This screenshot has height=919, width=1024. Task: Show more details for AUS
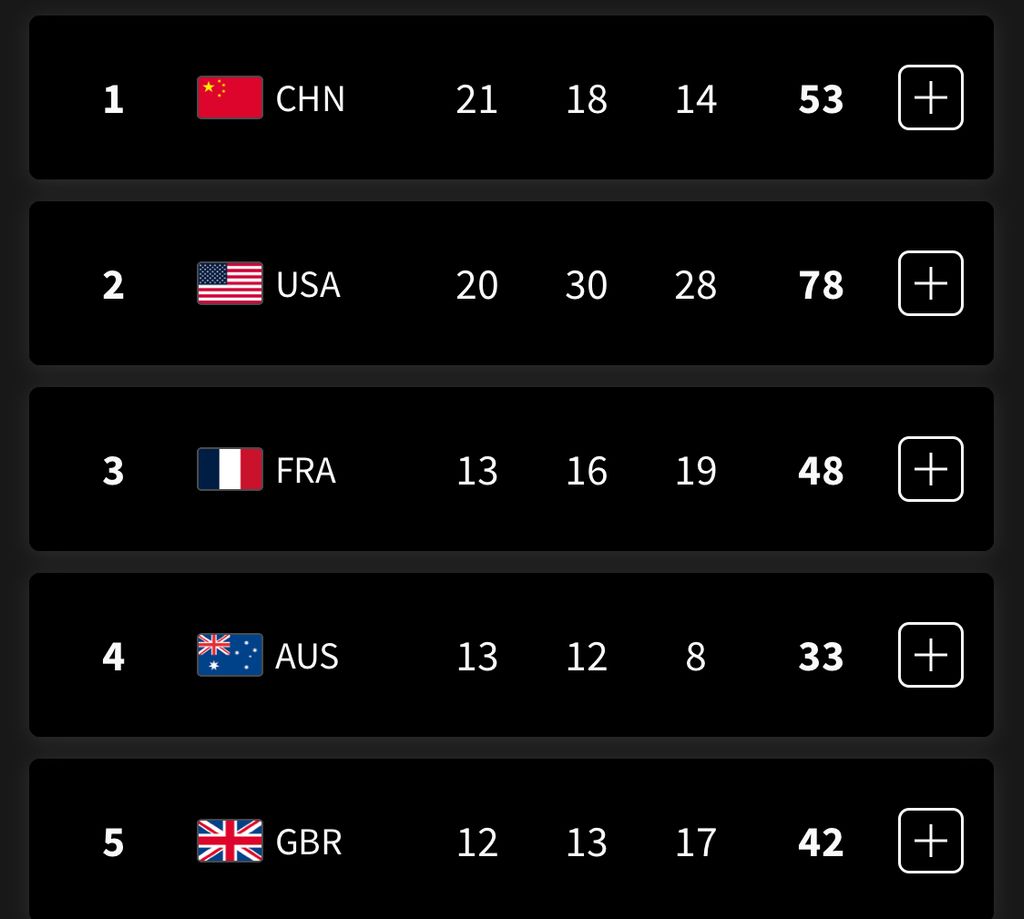[930, 655]
